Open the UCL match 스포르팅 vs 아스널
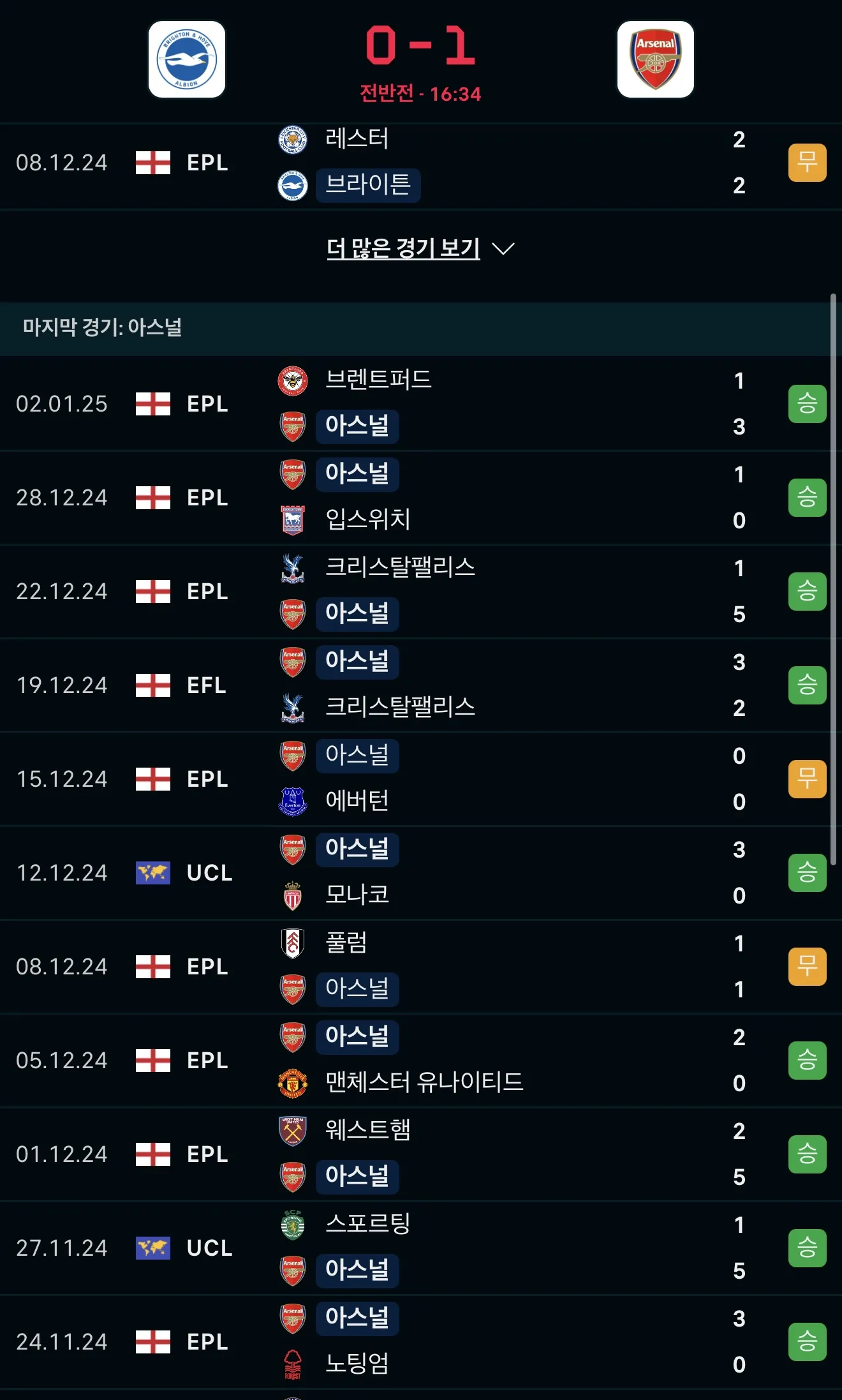Screen dimensions: 842x1400 pos(421,1247)
